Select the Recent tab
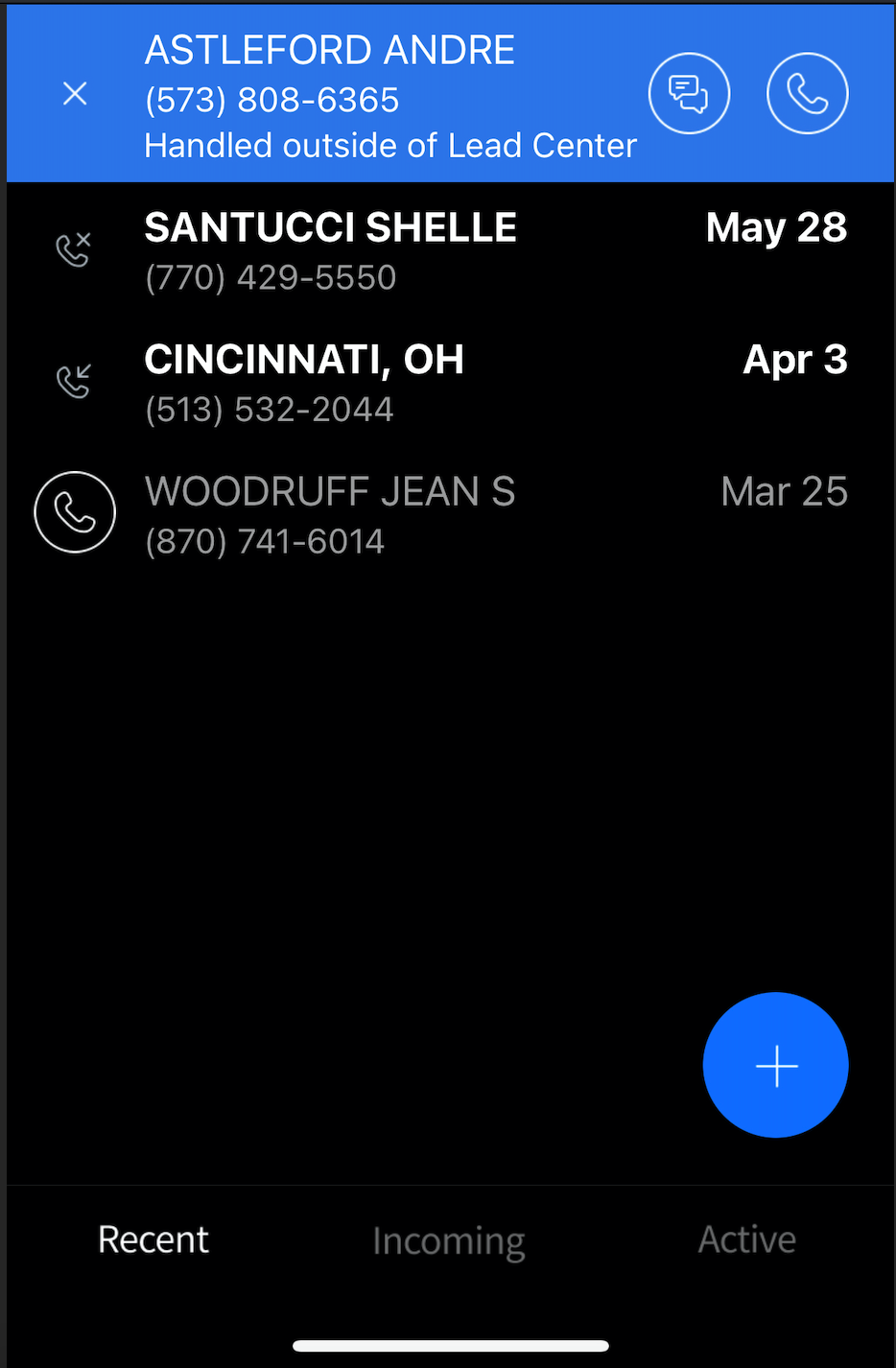Image resolution: width=896 pixels, height=1368 pixels. (153, 1238)
